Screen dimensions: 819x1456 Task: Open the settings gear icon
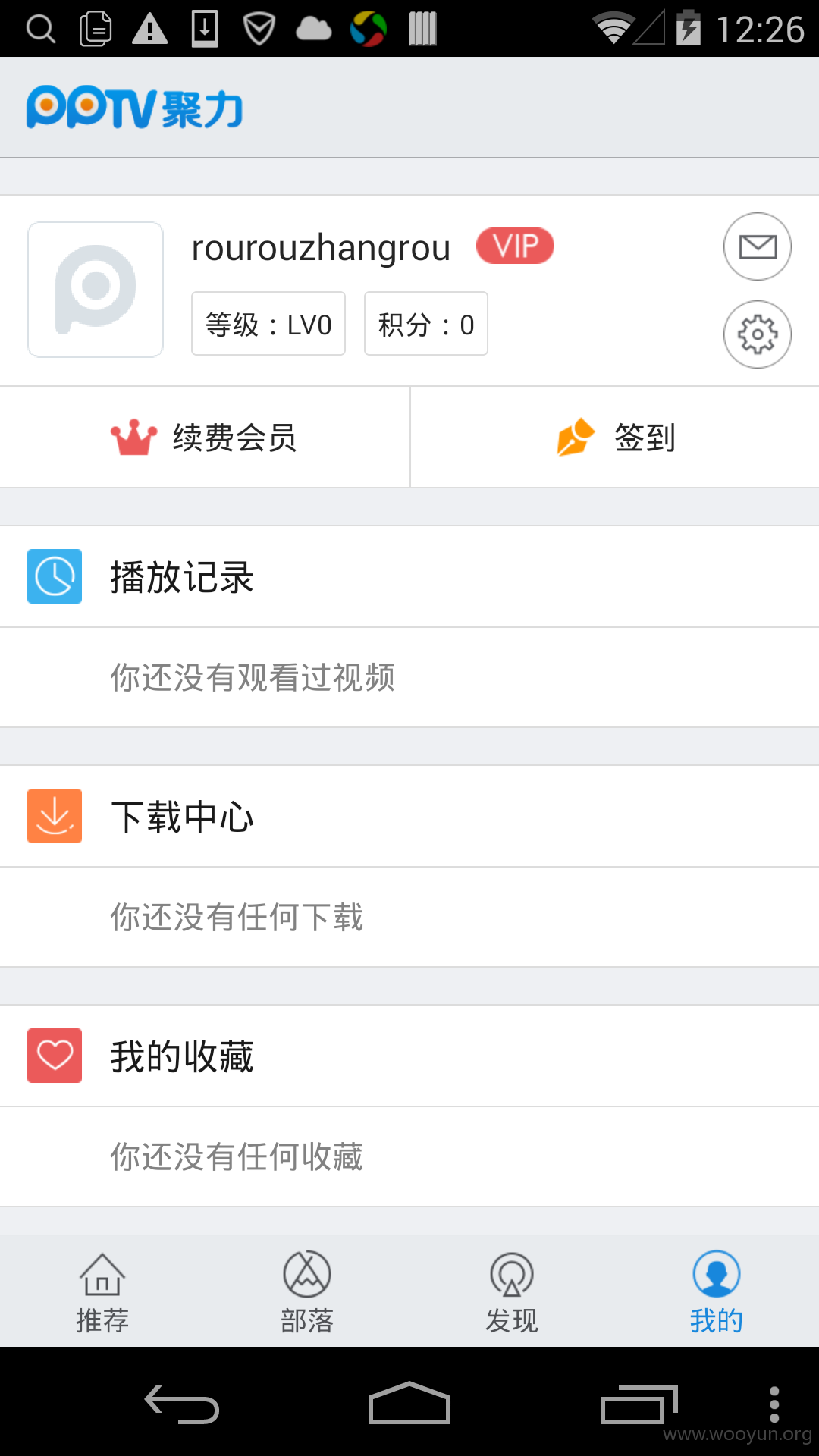pyautogui.click(x=757, y=334)
